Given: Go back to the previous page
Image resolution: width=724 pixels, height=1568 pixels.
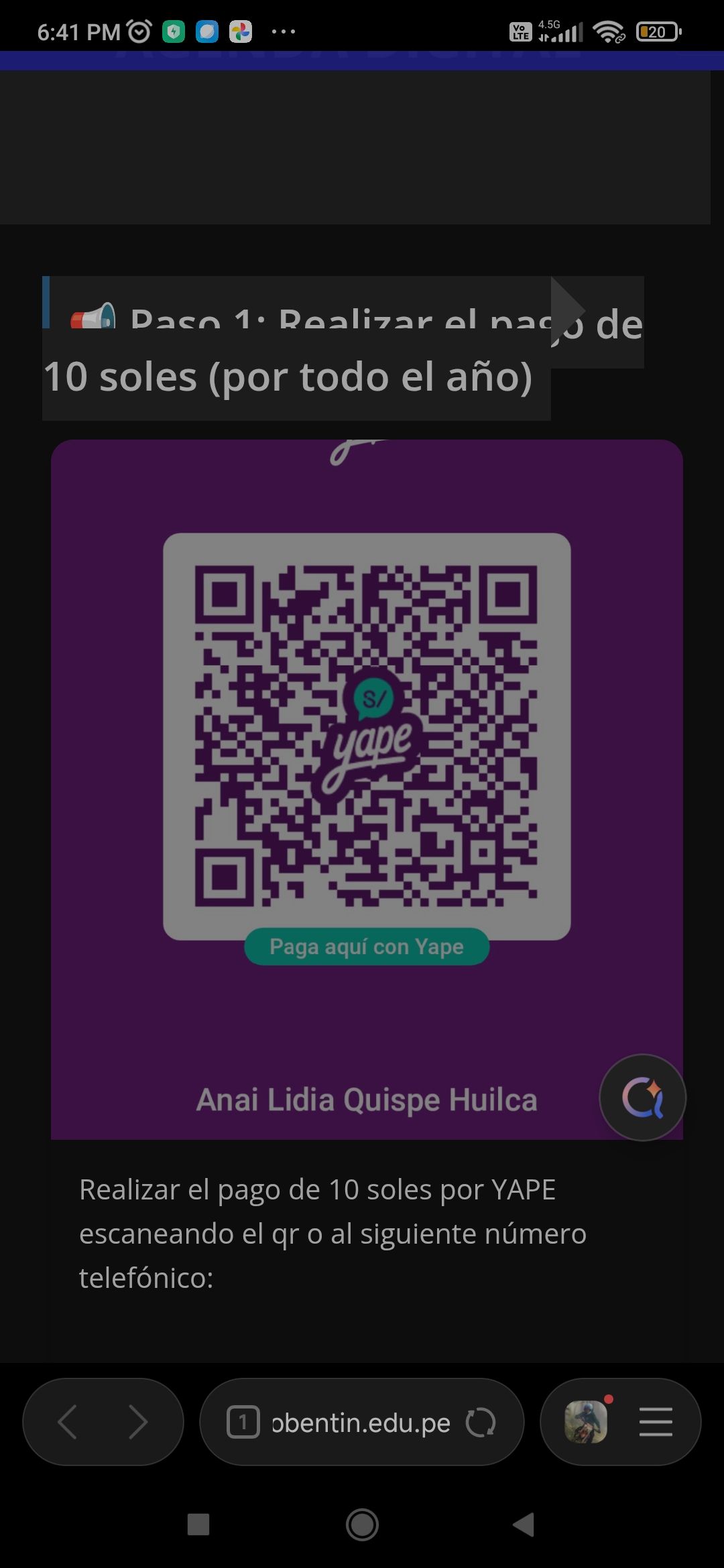Looking at the screenshot, I should tap(67, 1422).
